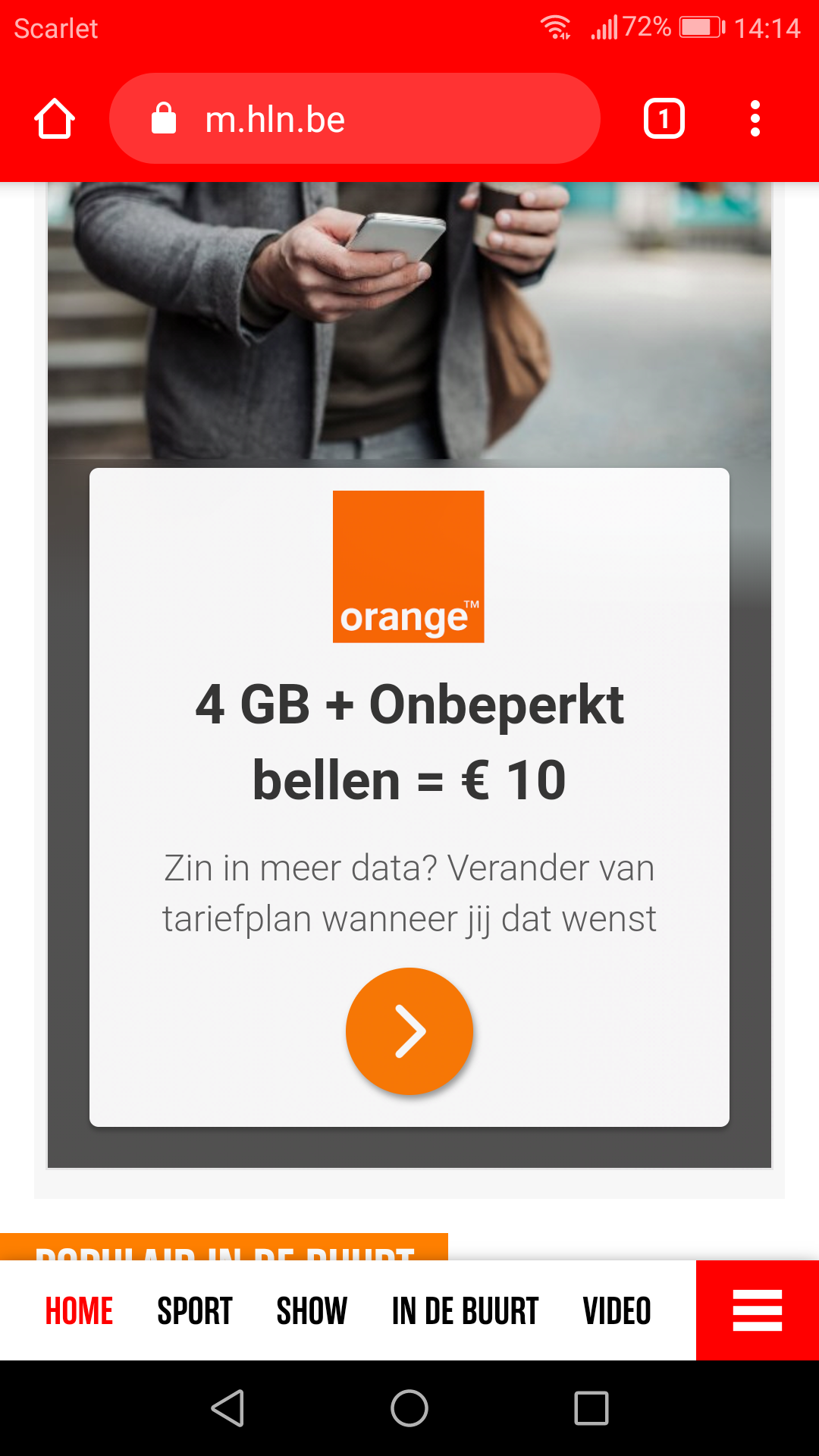The width and height of the screenshot is (819, 1456).
Task: Open the VIDEO section
Action: tap(617, 1311)
